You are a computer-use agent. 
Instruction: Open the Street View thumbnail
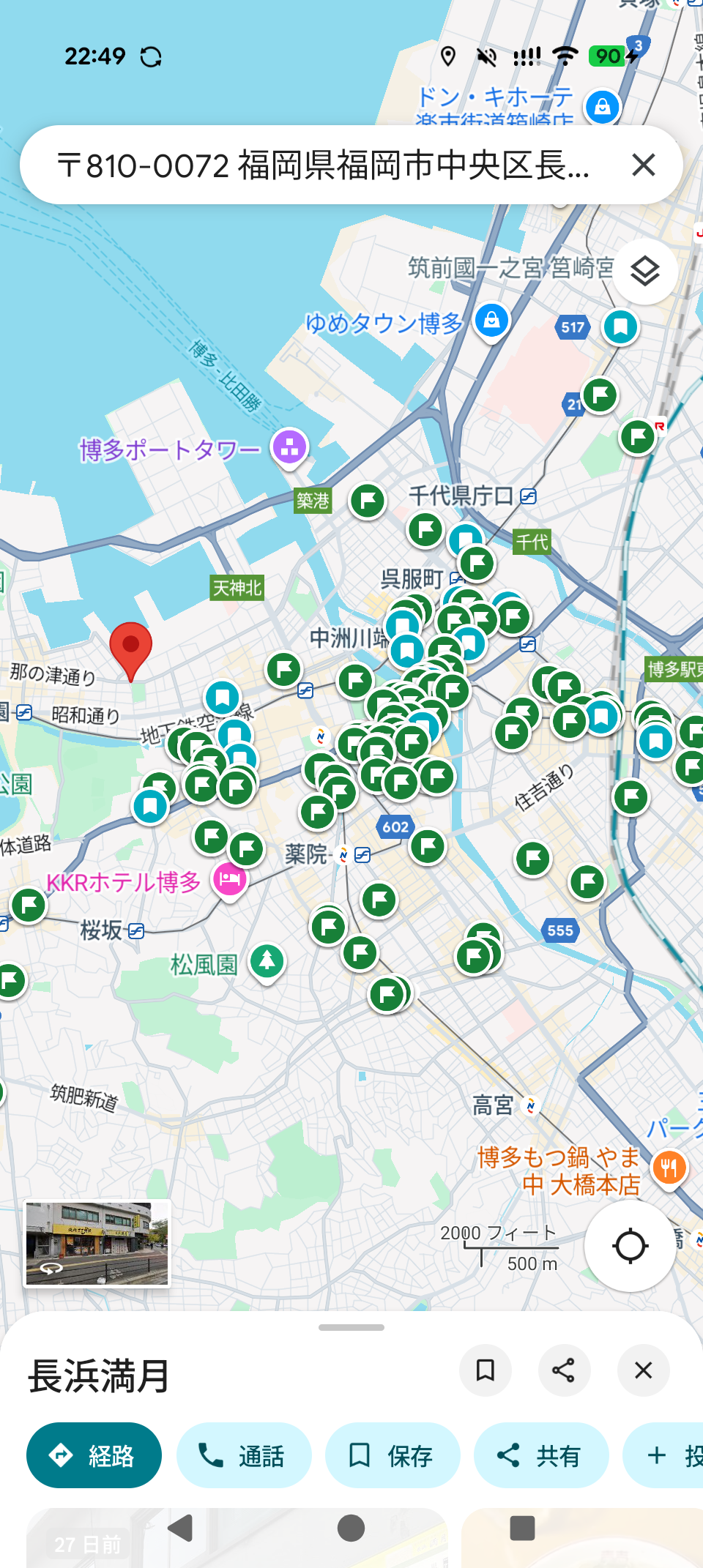(x=97, y=1243)
